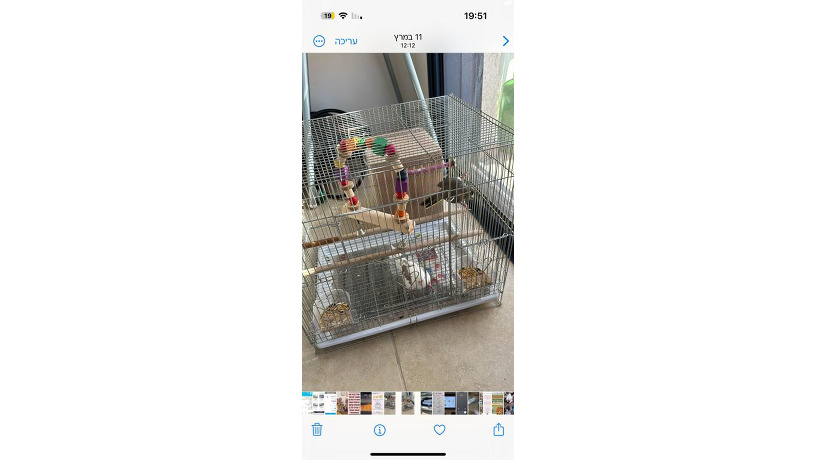Open the more options ellipsis menu

(319, 41)
